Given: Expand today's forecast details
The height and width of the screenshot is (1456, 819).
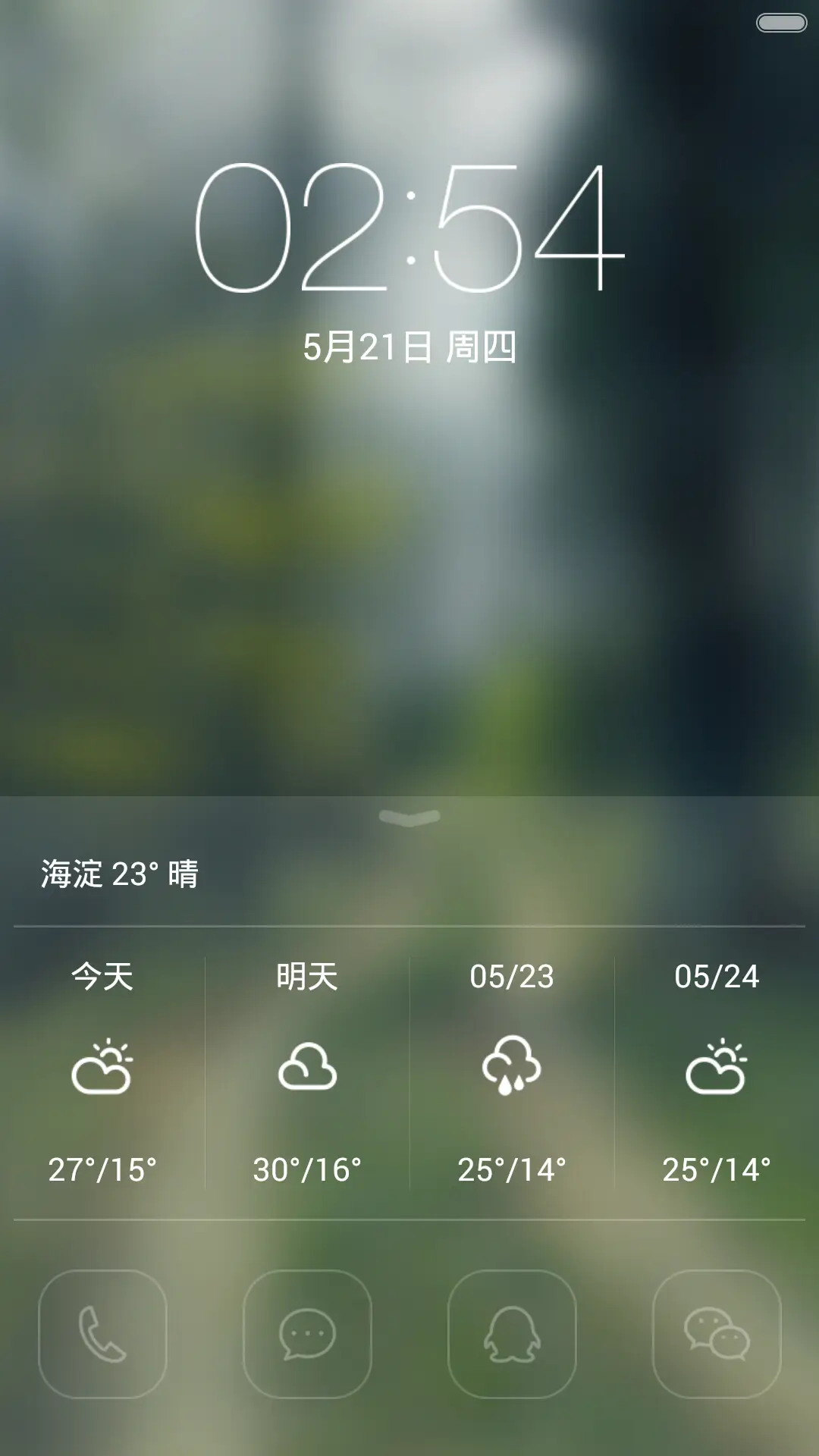Looking at the screenshot, I should point(102,977).
